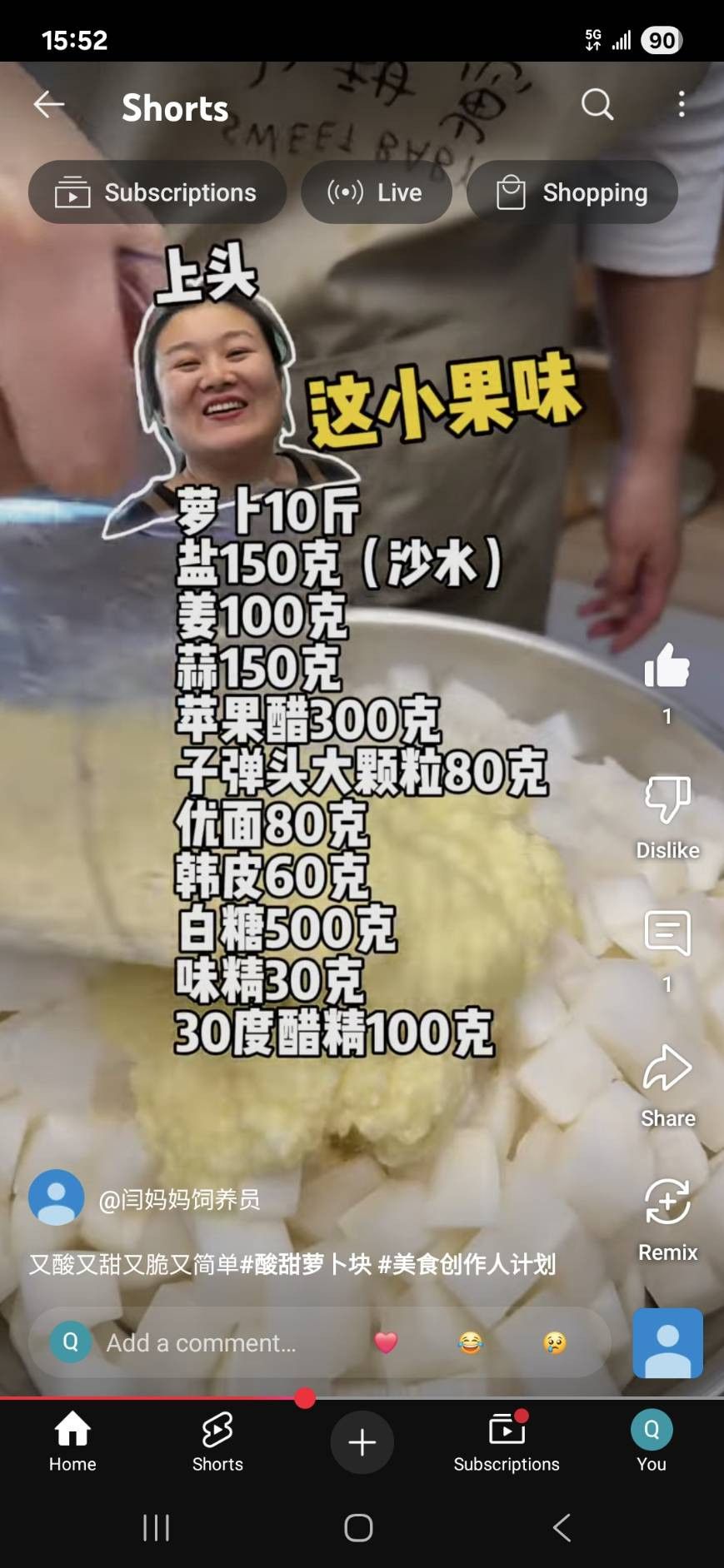Tap the create plus button
The height and width of the screenshot is (1568, 724).
click(x=362, y=1442)
